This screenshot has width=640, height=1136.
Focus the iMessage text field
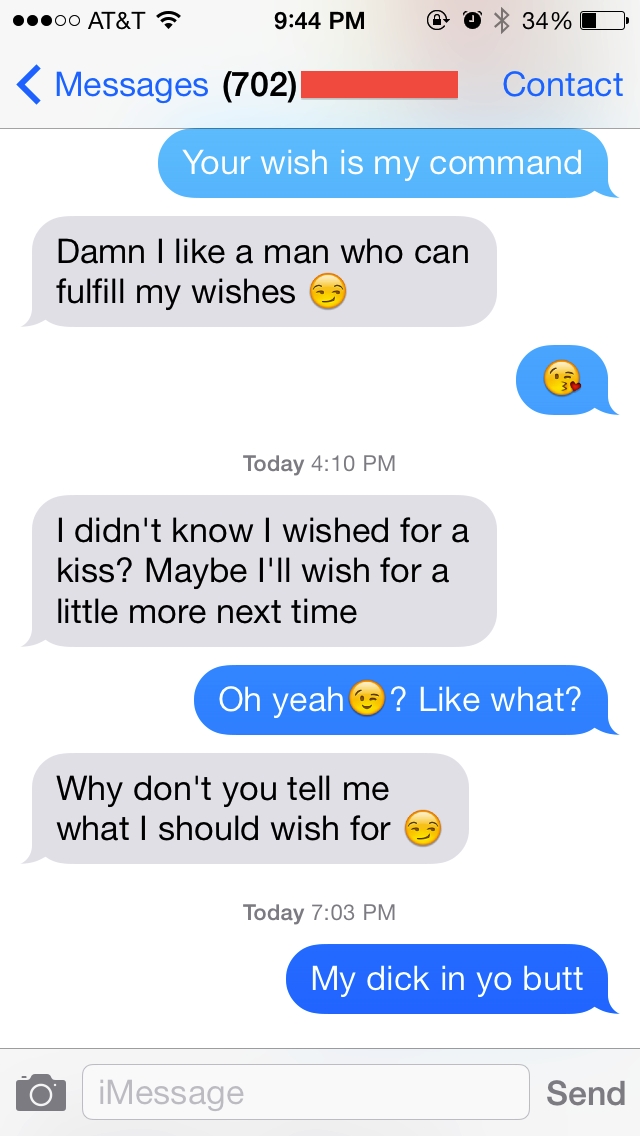coord(305,1092)
